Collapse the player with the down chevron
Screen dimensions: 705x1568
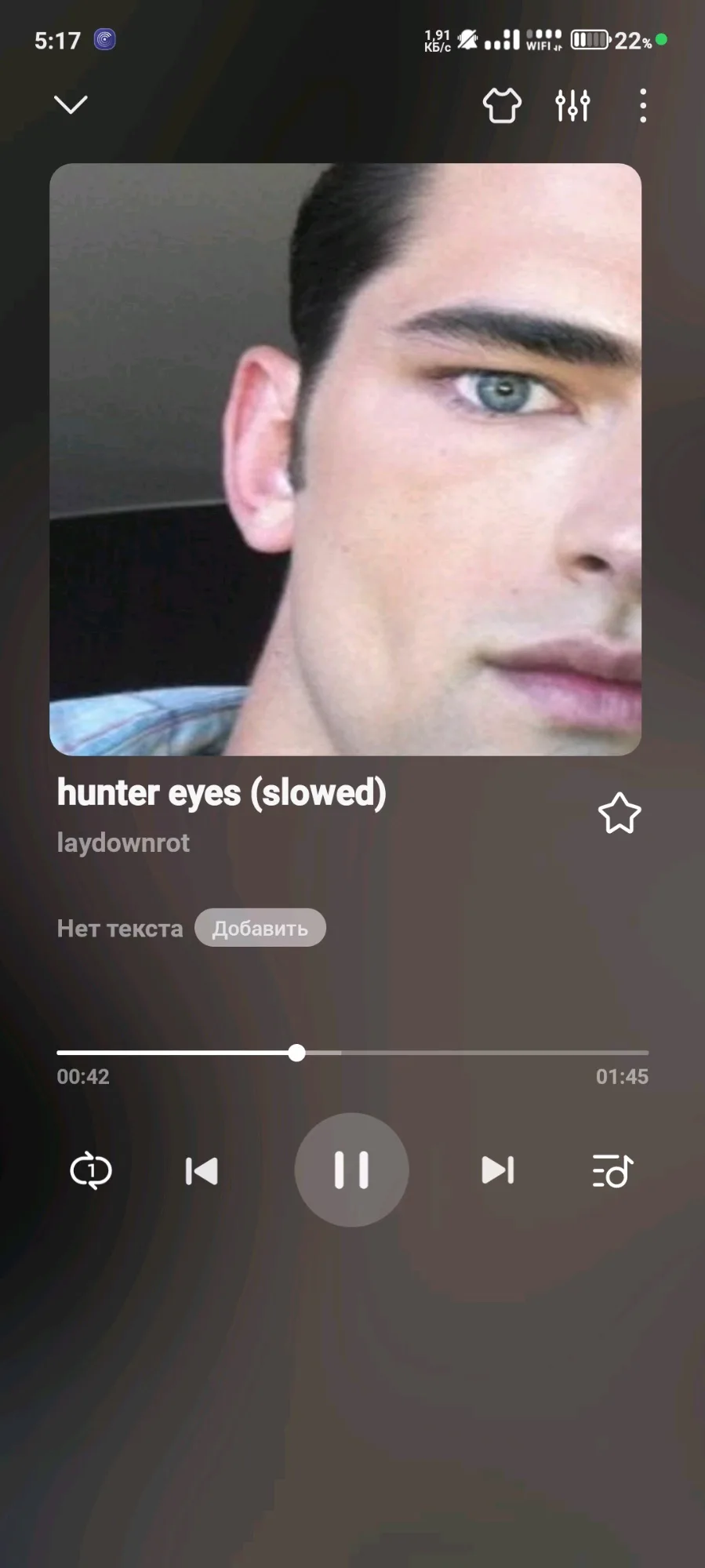[x=71, y=104]
